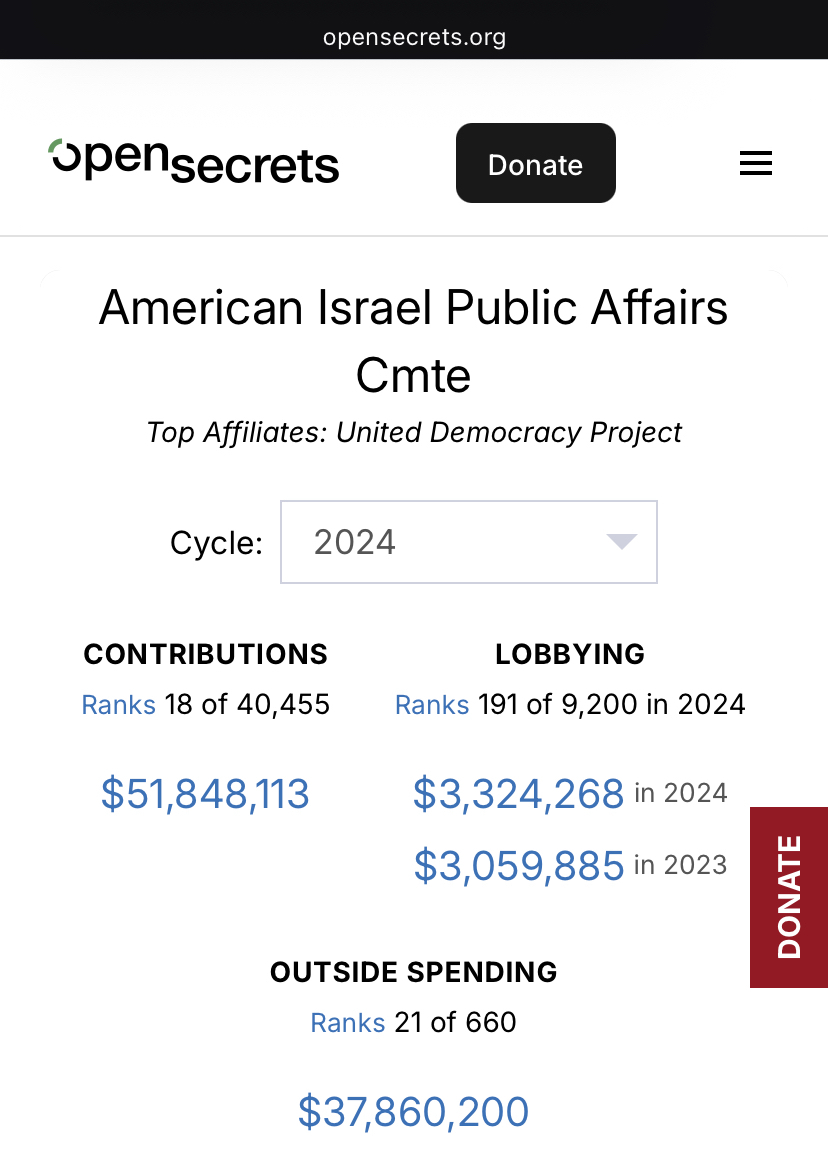Image resolution: width=828 pixels, height=1168 pixels.
Task: Tap the red vertical DONATE side tab
Action: click(788, 897)
